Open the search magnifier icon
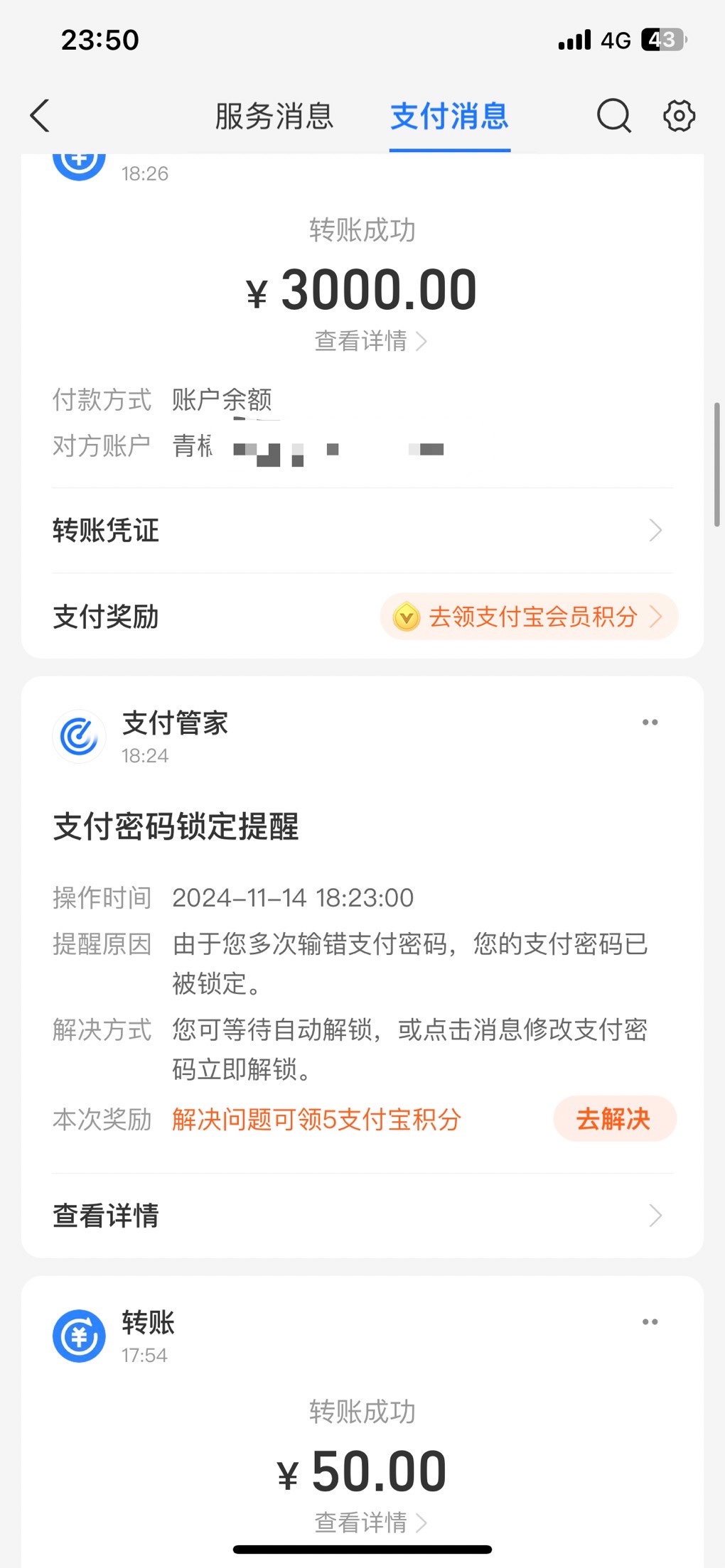Screen dimensions: 725x1568 pyautogui.click(x=613, y=116)
